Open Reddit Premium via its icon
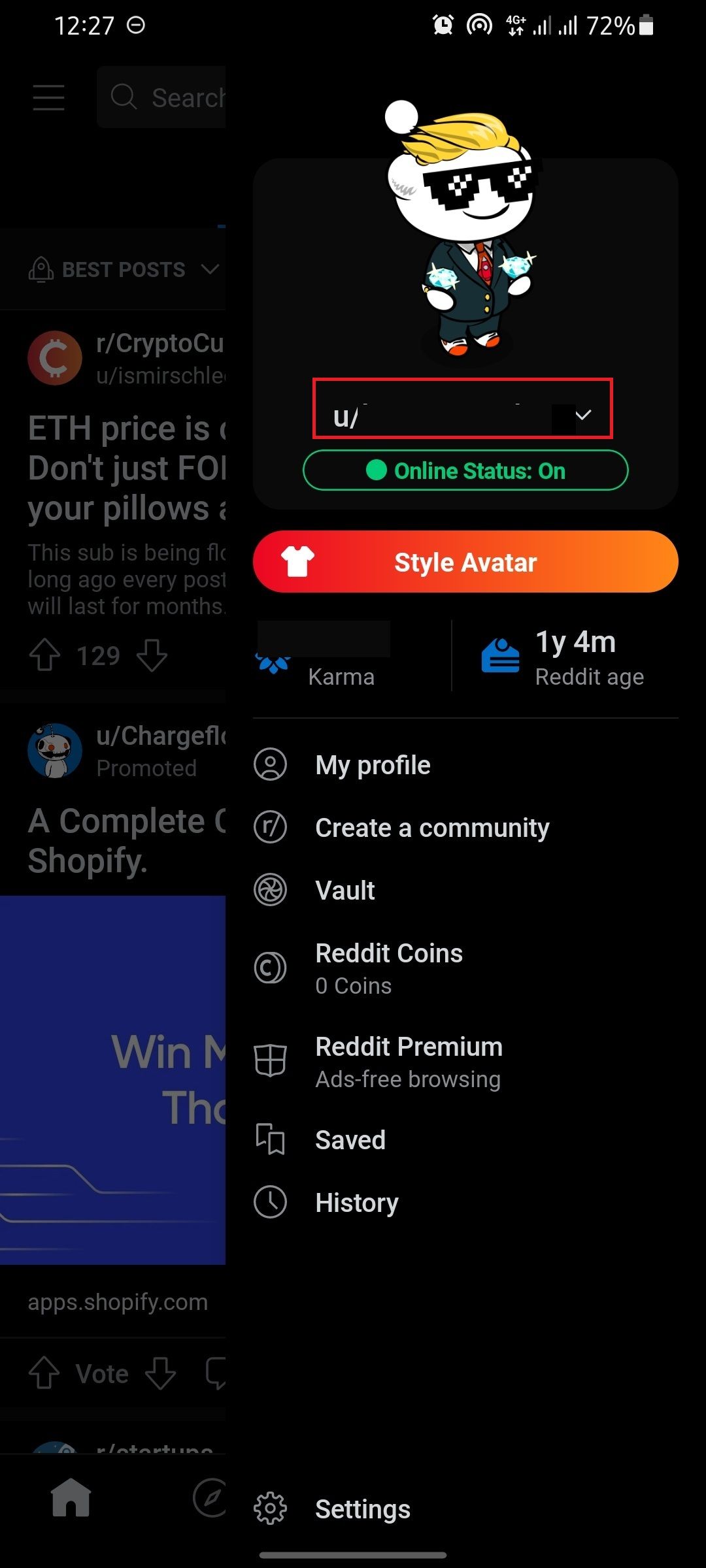The image size is (706, 1568). tap(271, 1061)
